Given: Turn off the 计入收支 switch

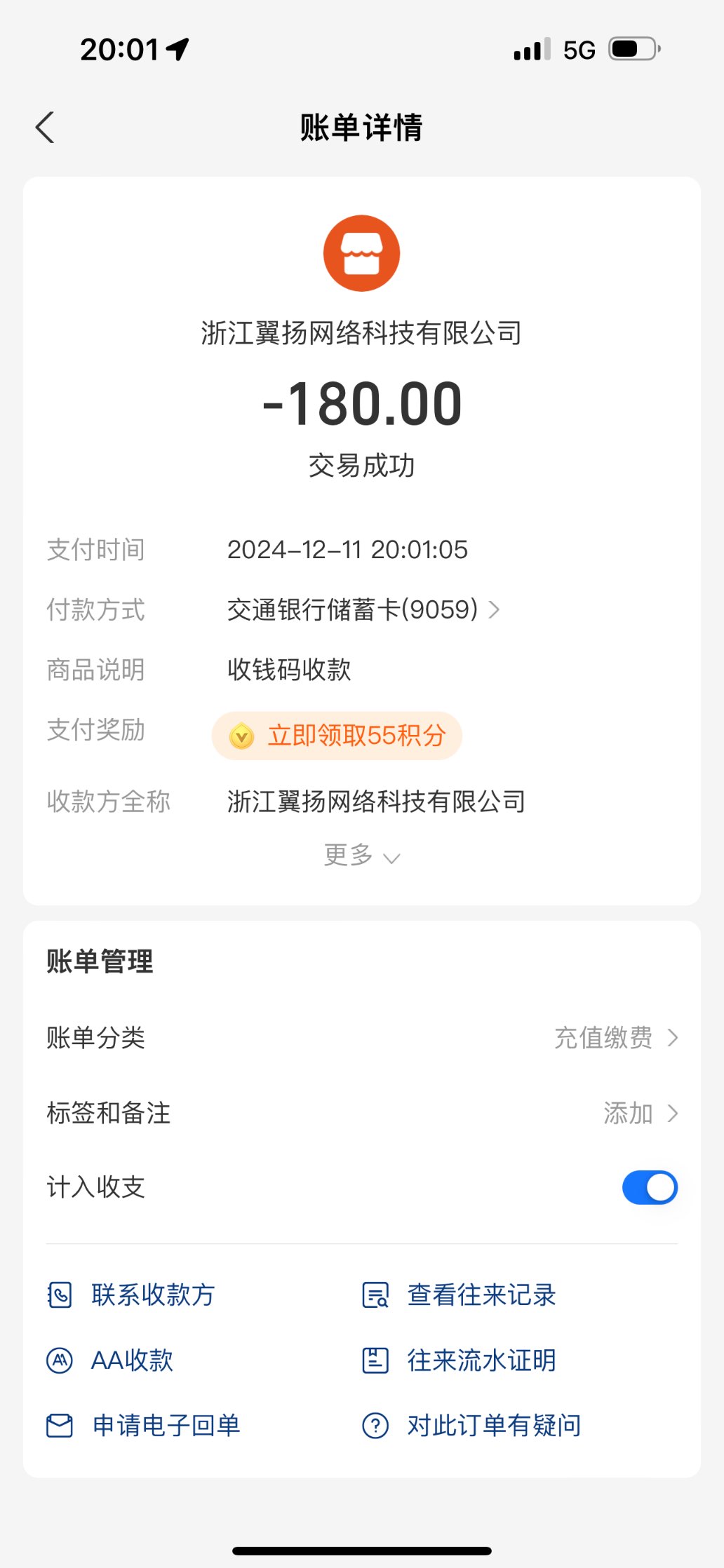Looking at the screenshot, I should point(649,1187).
